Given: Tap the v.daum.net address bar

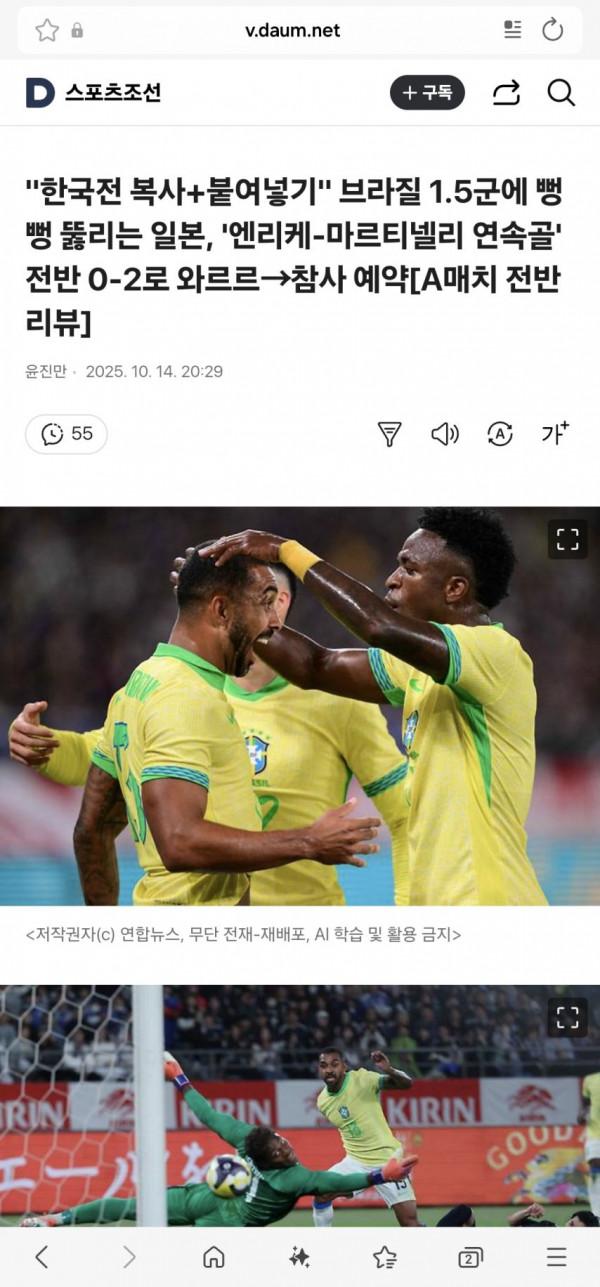Looking at the screenshot, I should [x=292, y=30].
